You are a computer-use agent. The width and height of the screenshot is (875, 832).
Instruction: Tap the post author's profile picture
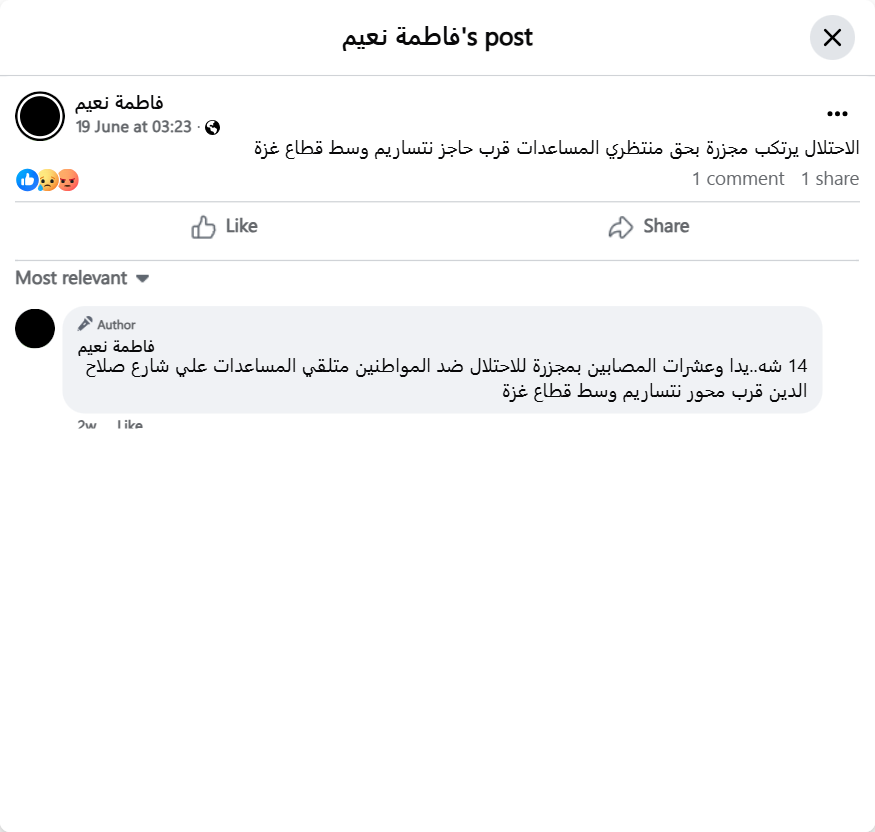[40, 116]
